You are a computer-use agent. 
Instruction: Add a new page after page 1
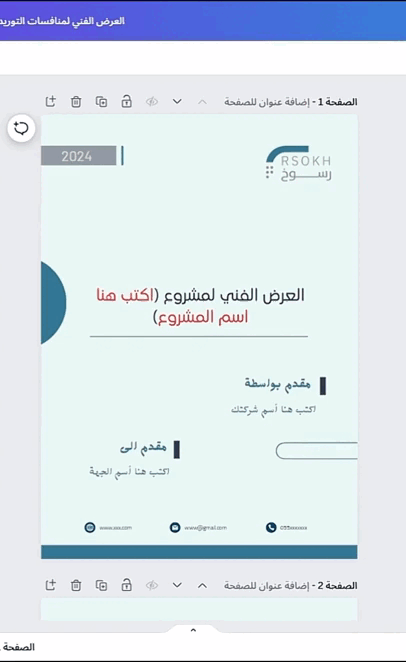click(x=51, y=101)
